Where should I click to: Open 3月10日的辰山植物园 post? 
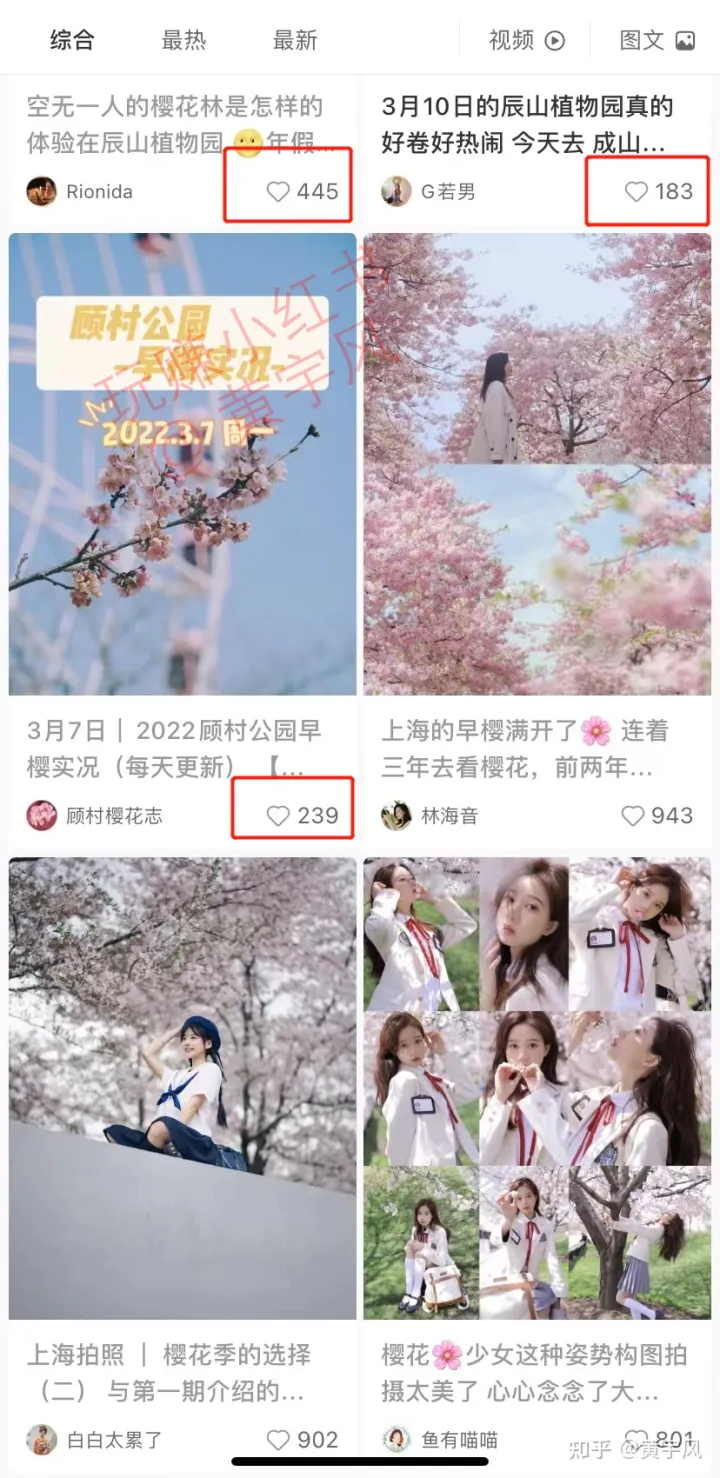pos(528,124)
